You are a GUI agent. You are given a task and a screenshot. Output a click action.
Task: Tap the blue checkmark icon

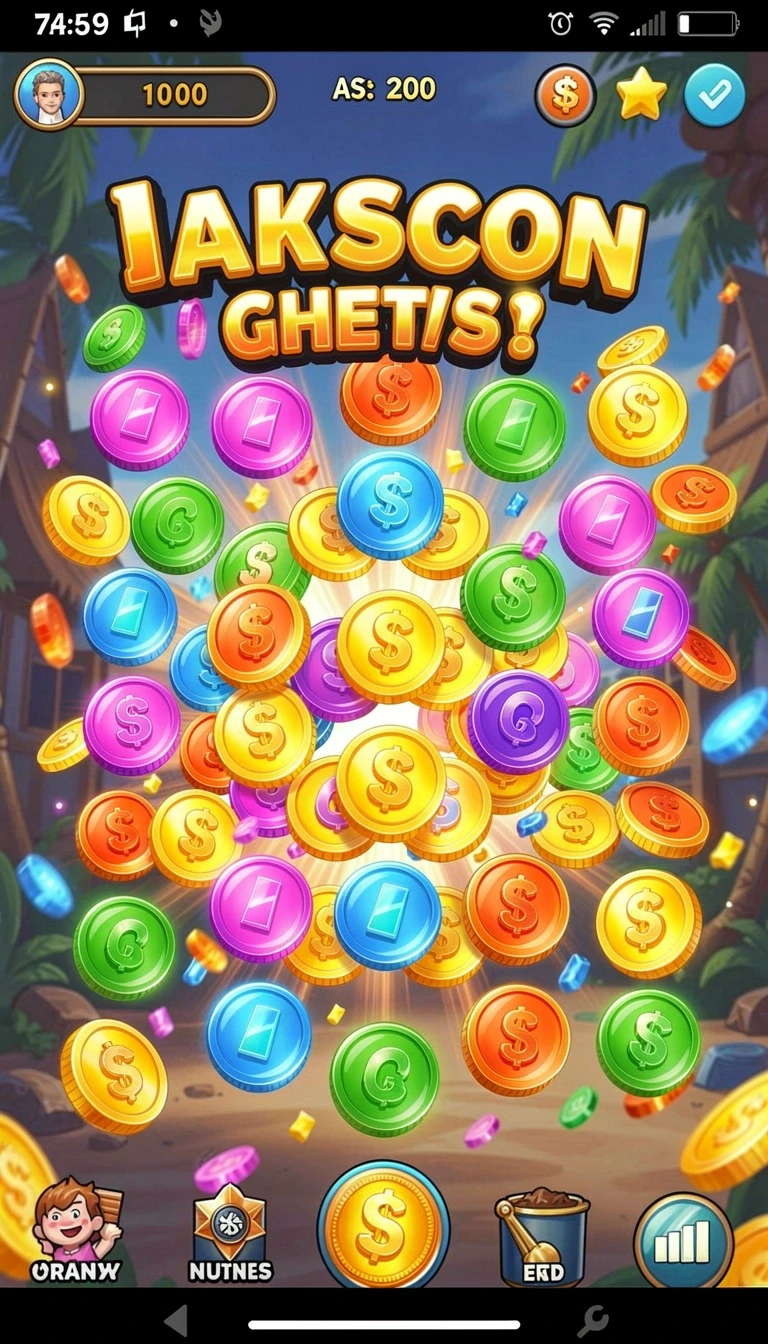[x=715, y=96]
